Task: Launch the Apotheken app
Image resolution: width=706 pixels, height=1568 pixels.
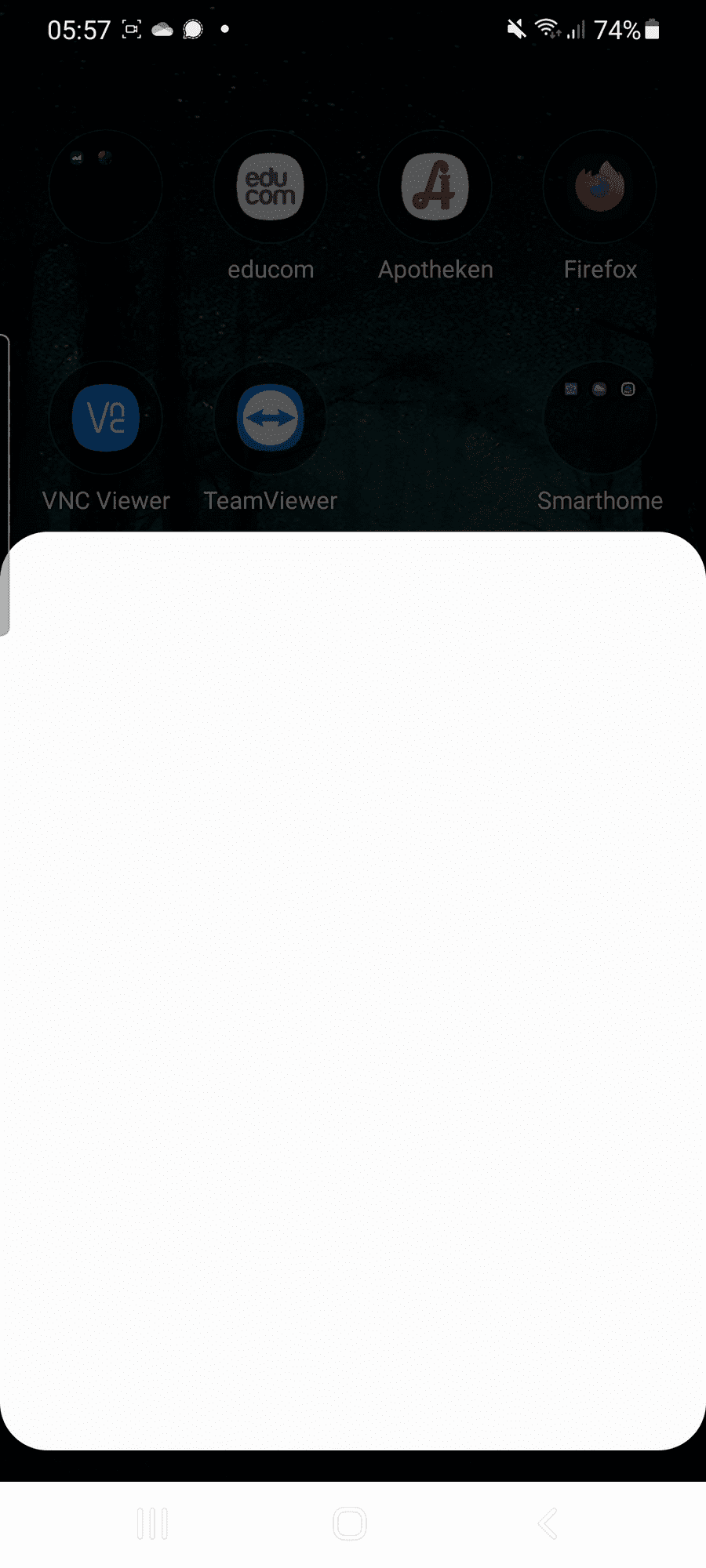Action: pos(435,187)
